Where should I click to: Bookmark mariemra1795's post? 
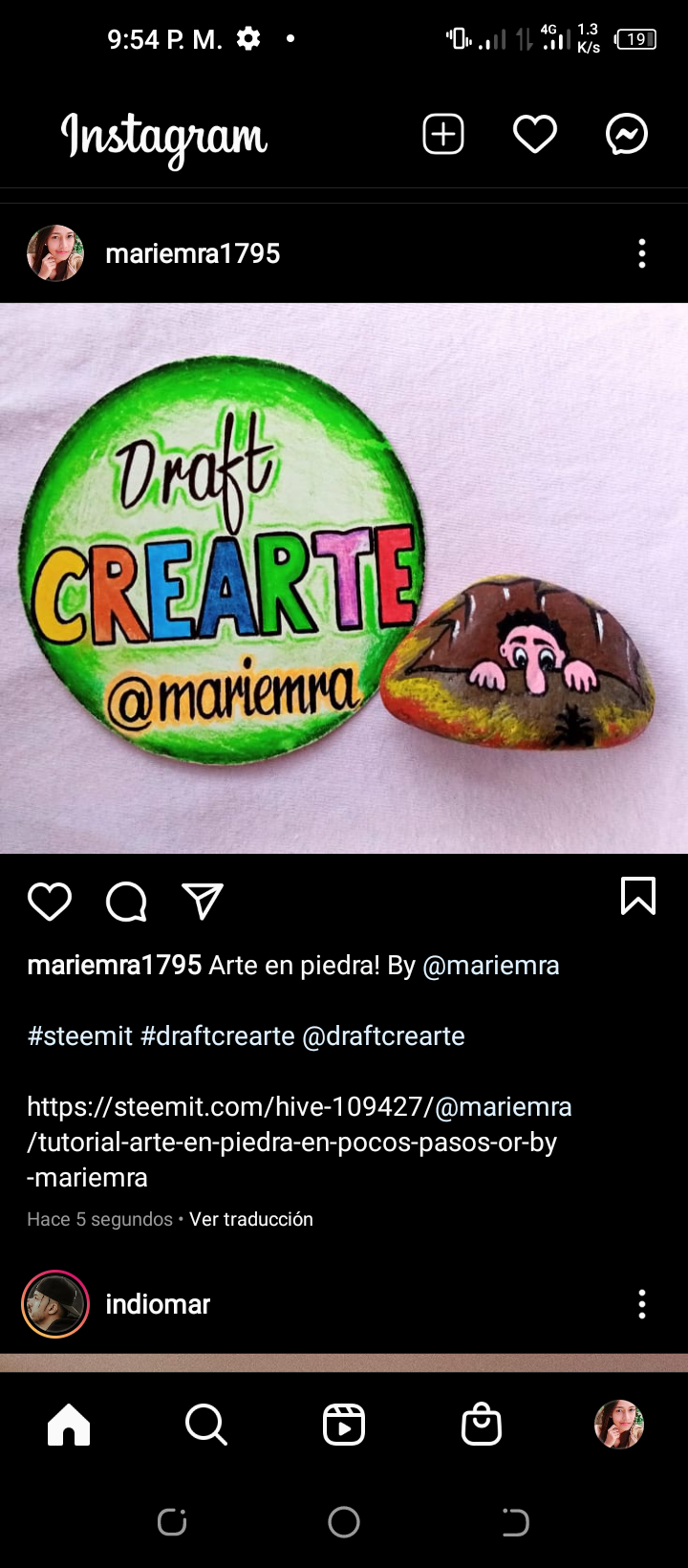tap(638, 897)
